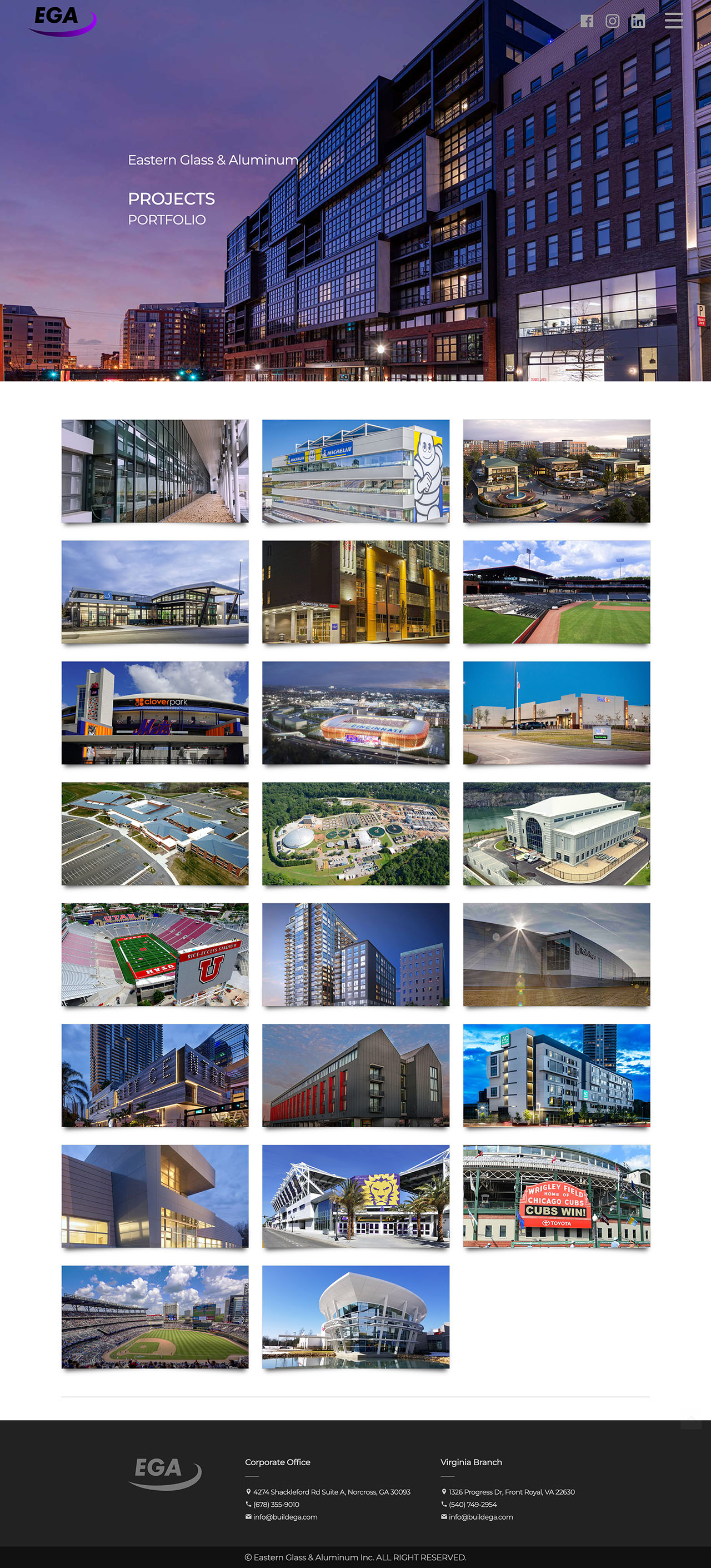The image size is (711, 1568).
Task: Open the water treatment plant aerial project
Action: (355, 833)
